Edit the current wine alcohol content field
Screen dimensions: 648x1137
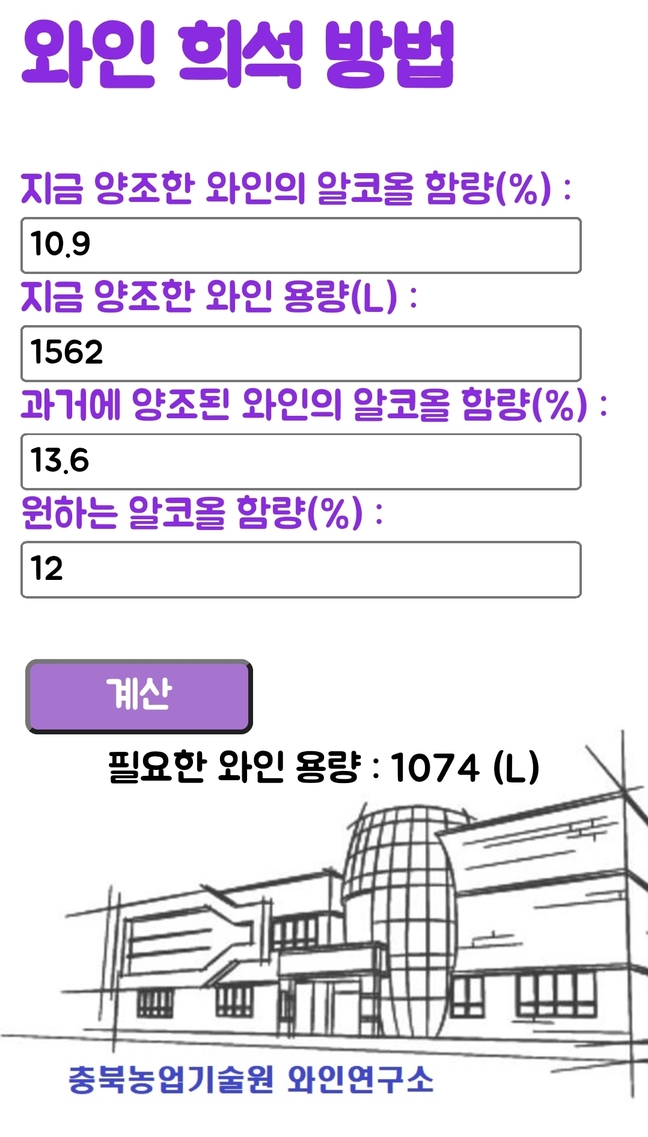300,245
